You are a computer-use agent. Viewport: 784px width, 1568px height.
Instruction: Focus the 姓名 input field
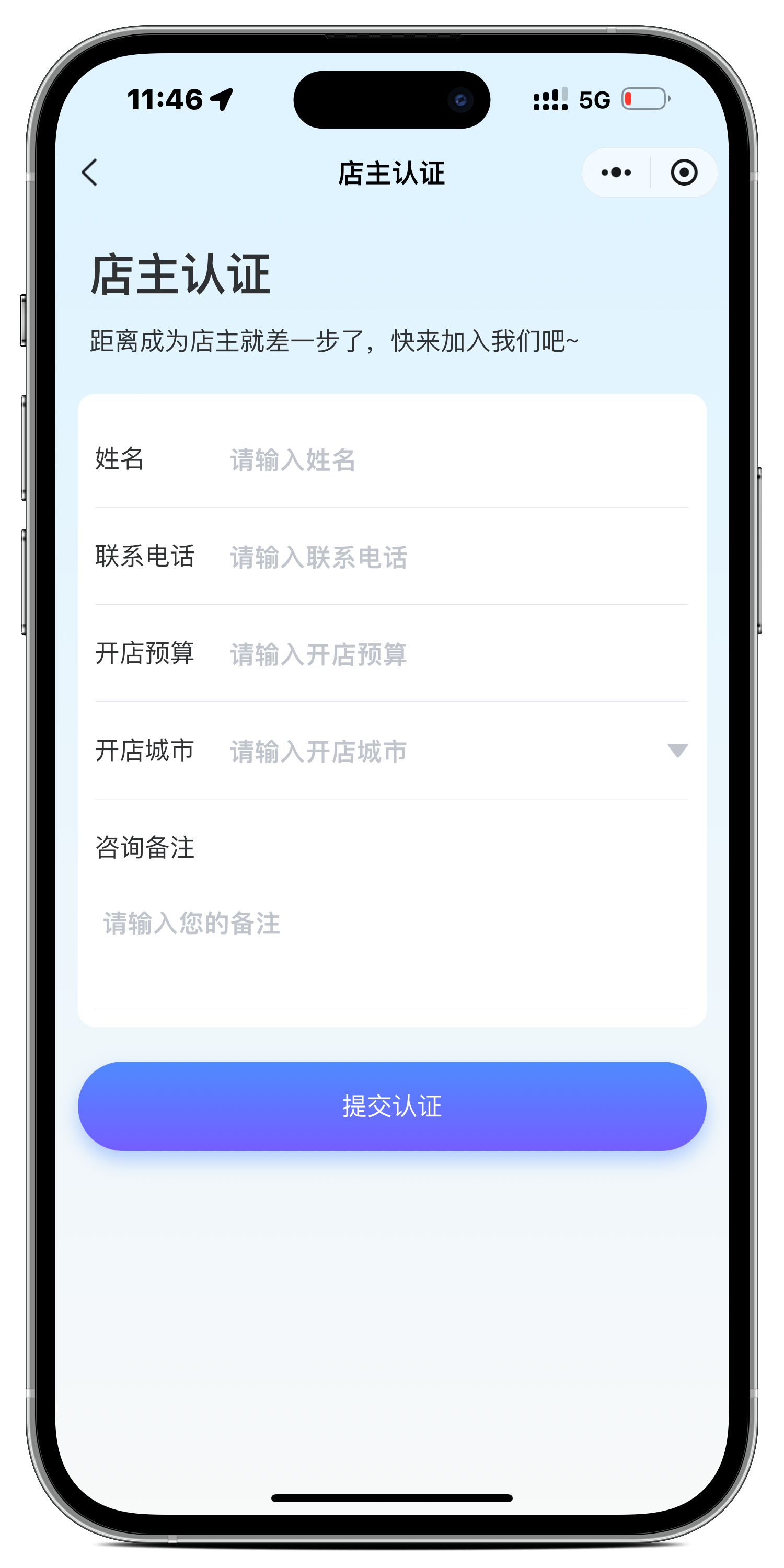pos(458,459)
